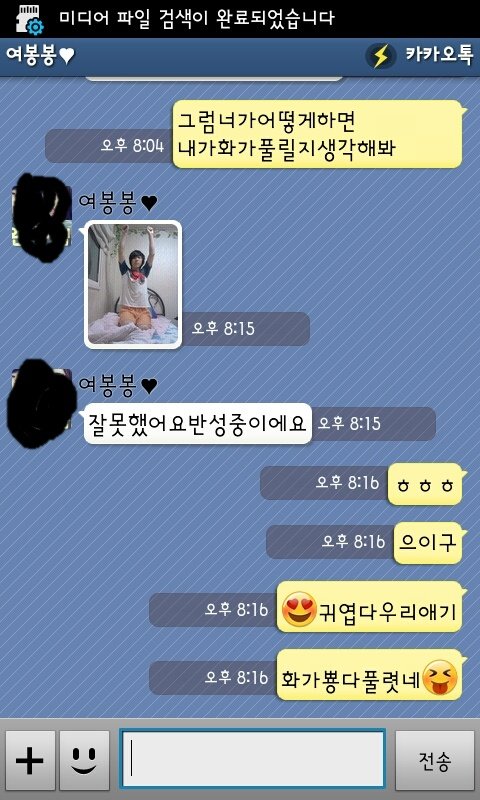Screen dimensions: 480x800
Task: Open the emoticon picker
Action: click(84, 760)
